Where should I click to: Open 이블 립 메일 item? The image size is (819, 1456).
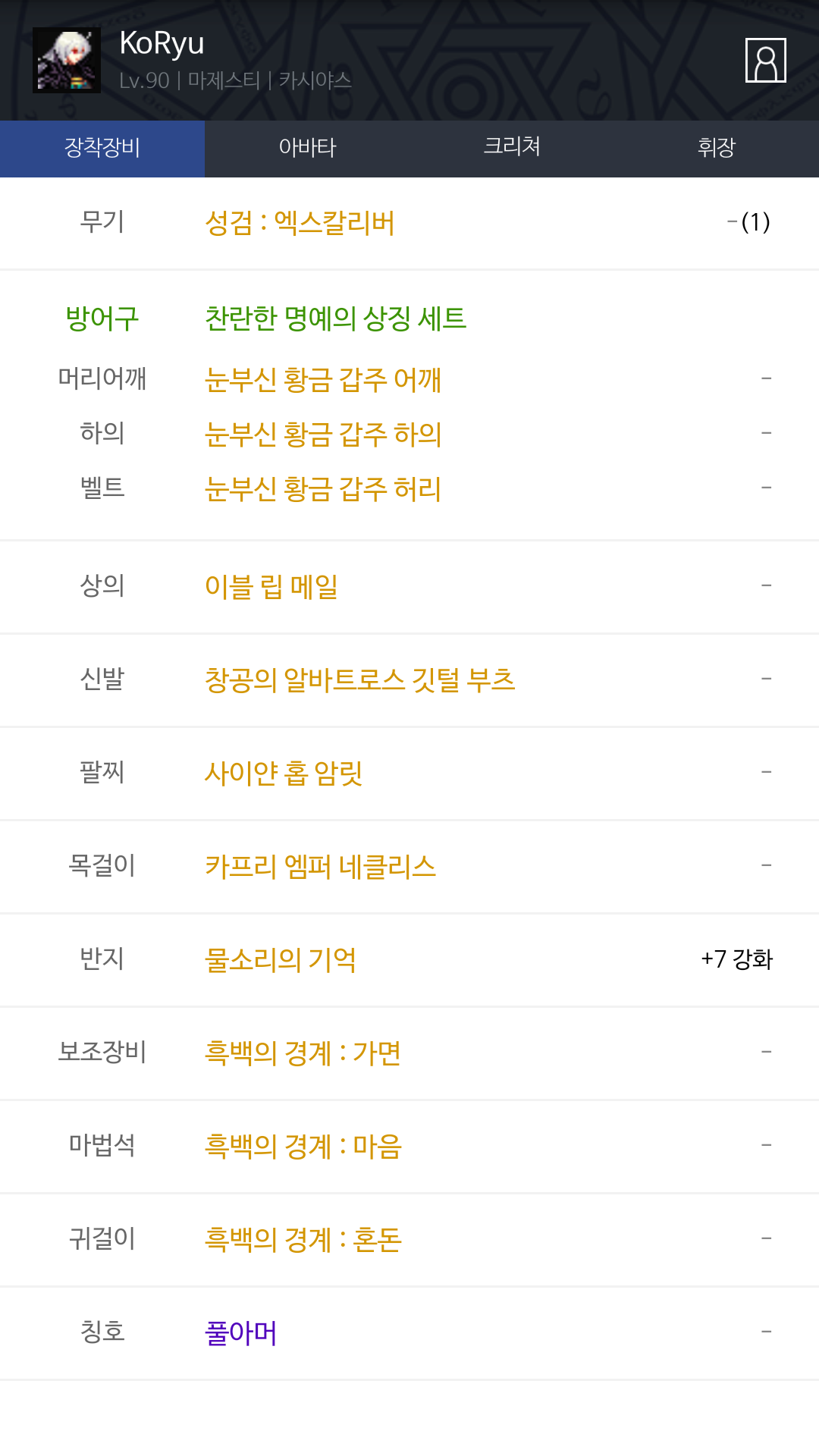point(271,587)
